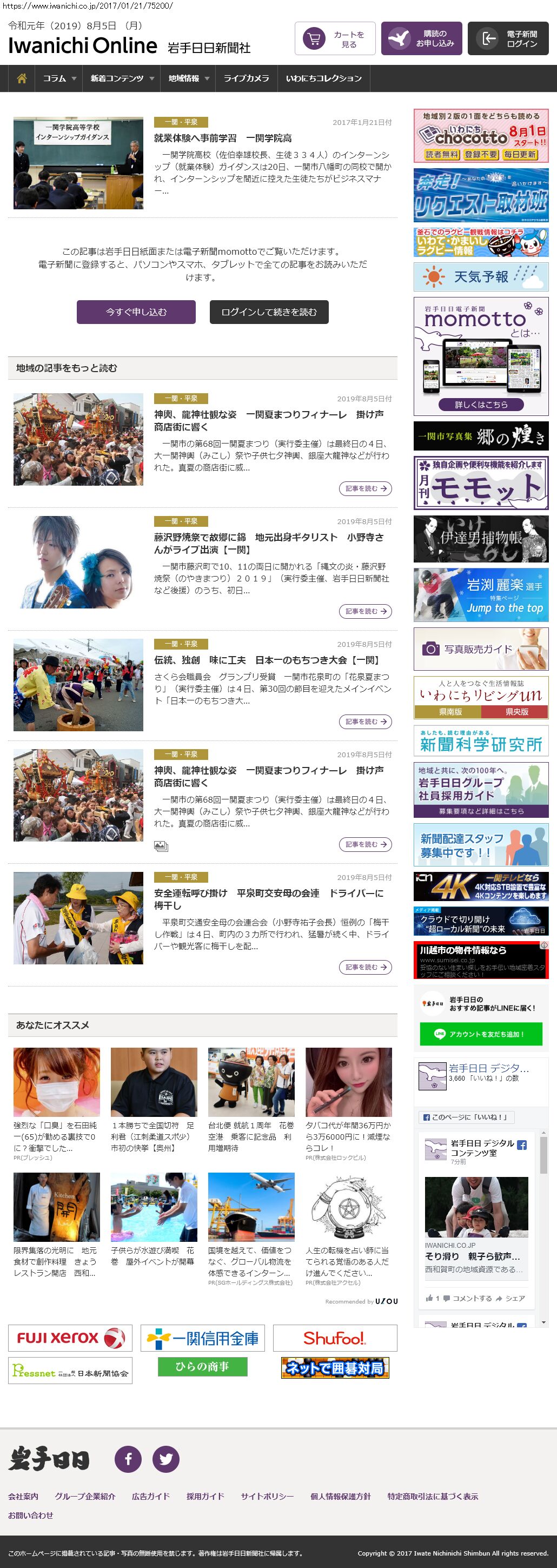Viewport: 557px width, 1568px height.
Task: Tap the カートを見る button
Action: pos(335,39)
